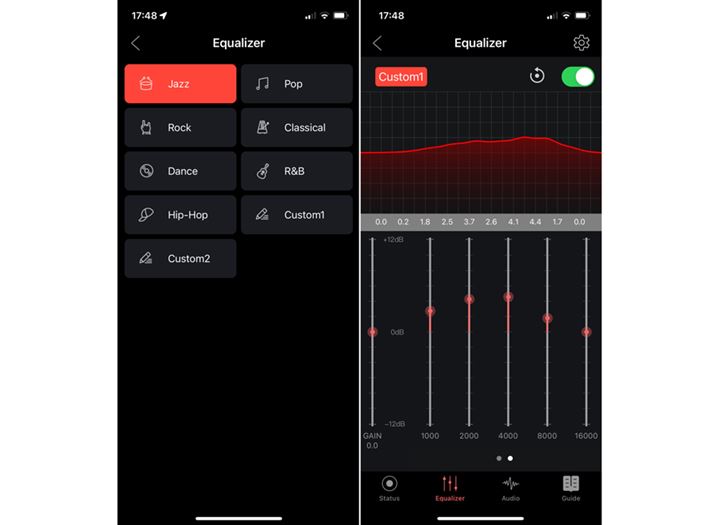Tap the first page indicator dot
The image size is (715, 525).
tap(498, 458)
